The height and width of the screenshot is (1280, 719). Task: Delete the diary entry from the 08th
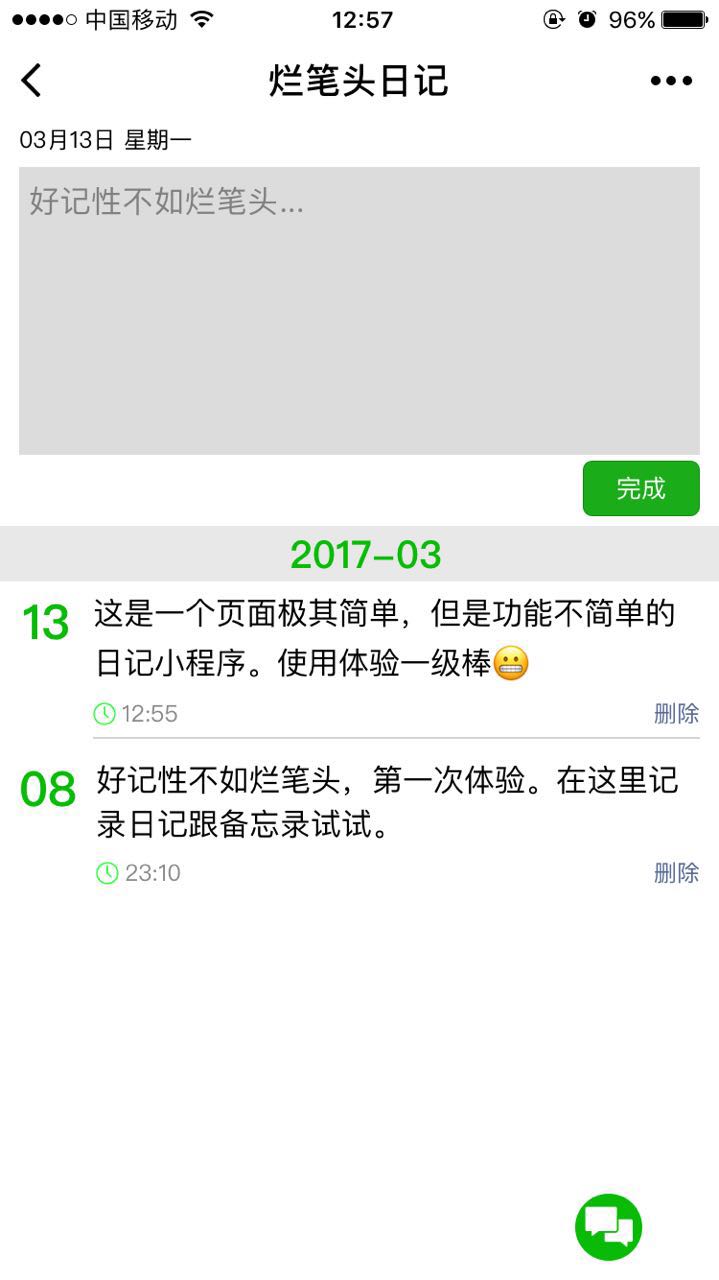coord(676,873)
